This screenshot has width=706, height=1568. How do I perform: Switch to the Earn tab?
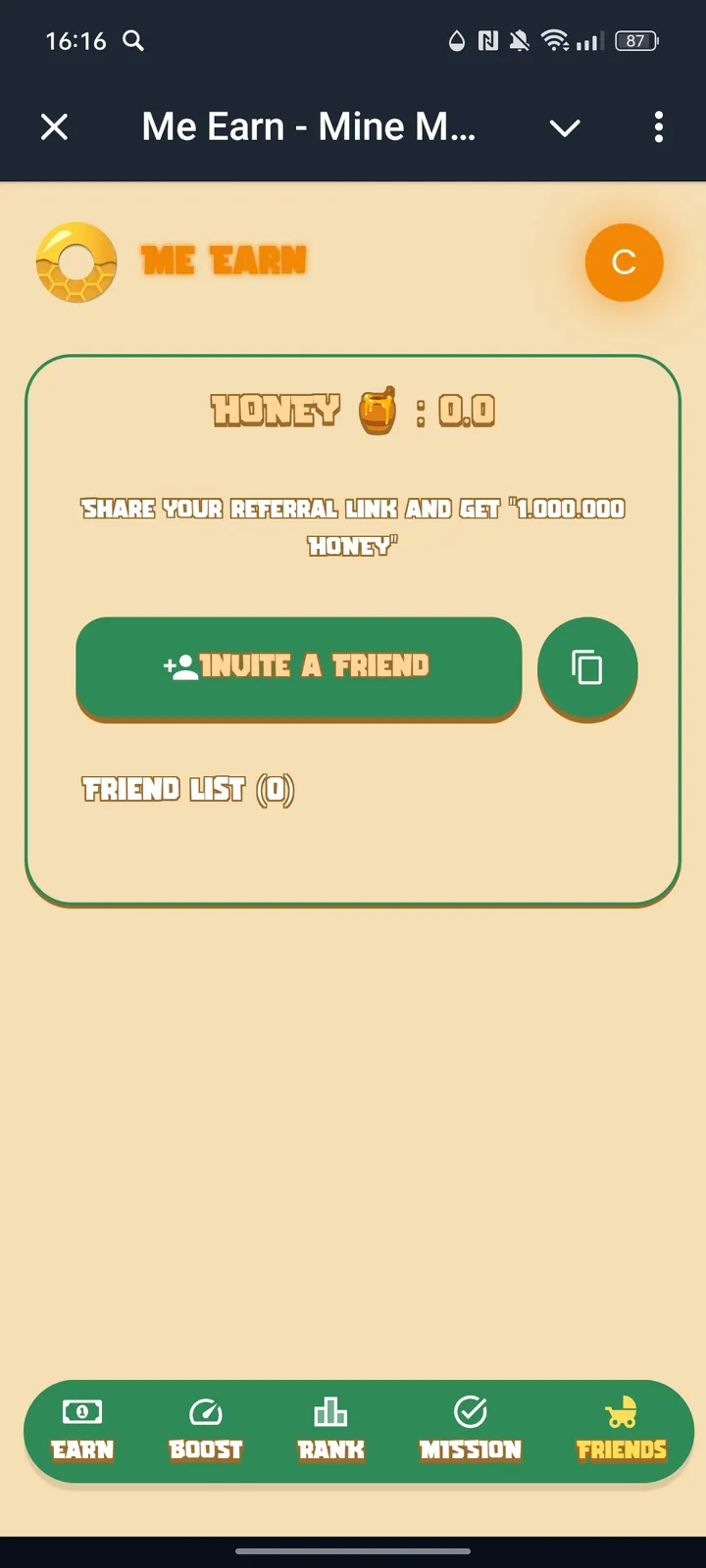click(x=82, y=1431)
